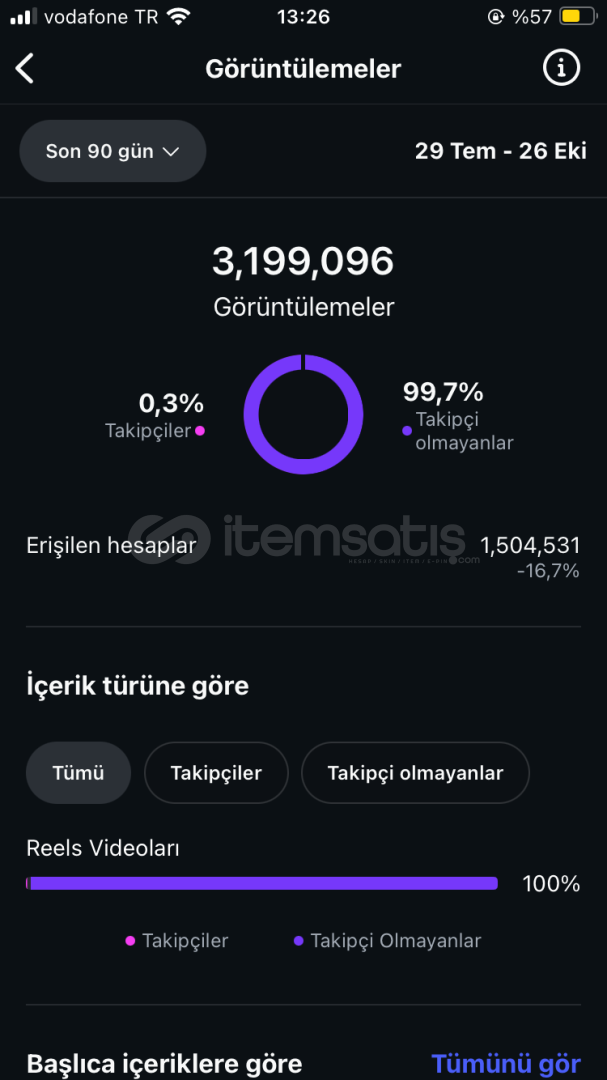The height and width of the screenshot is (1080, 607).
Task: Switch to Takipçiler filter chip
Action: coord(216,773)
